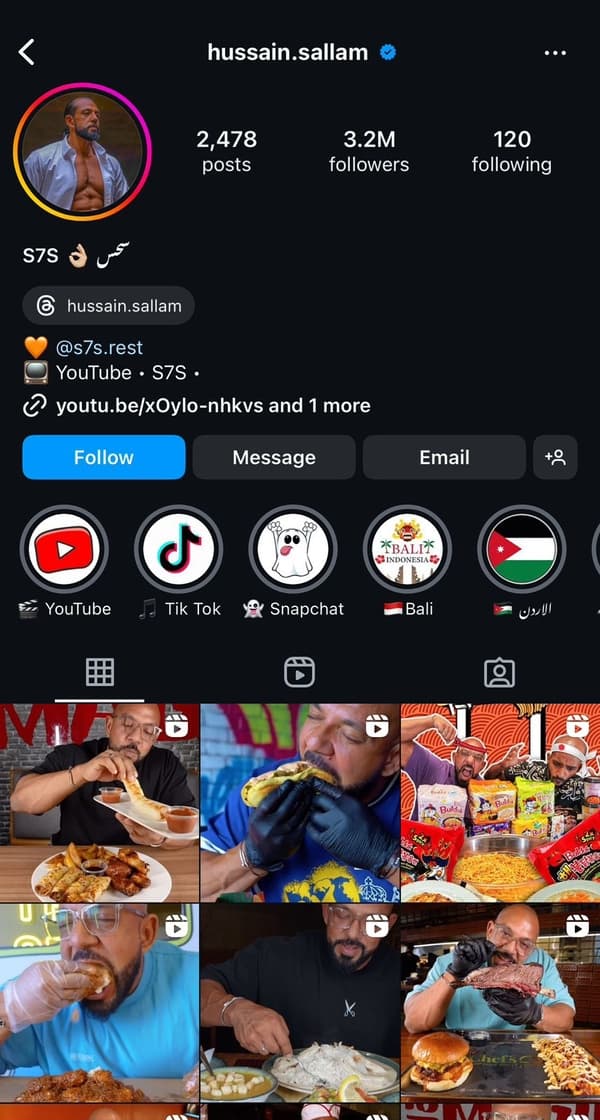Go back using the top-left arrow
The height and width of the screenshot is (1120, 600).
pyautogui.click(x=27, y=52)
